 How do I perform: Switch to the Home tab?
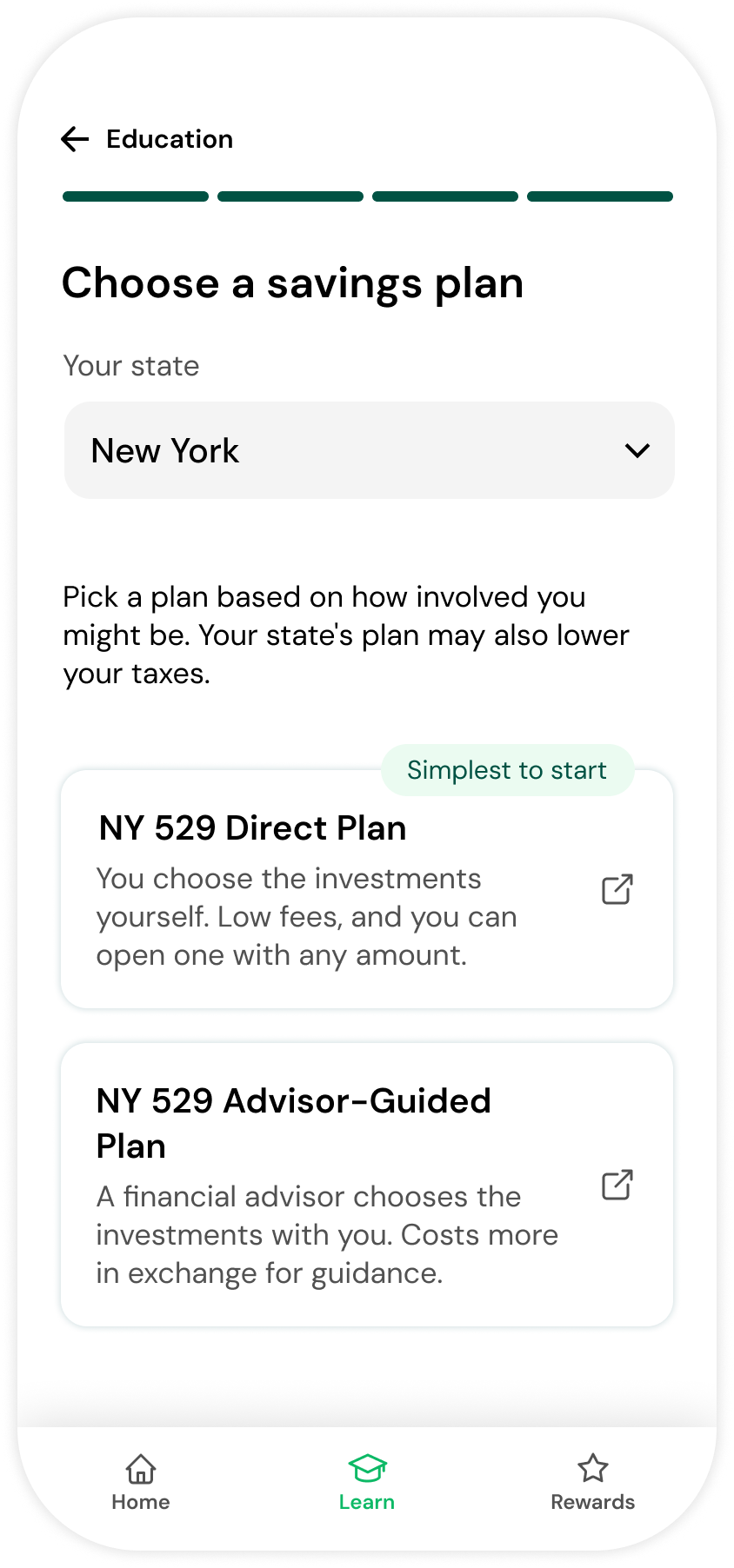(141, 1483)
